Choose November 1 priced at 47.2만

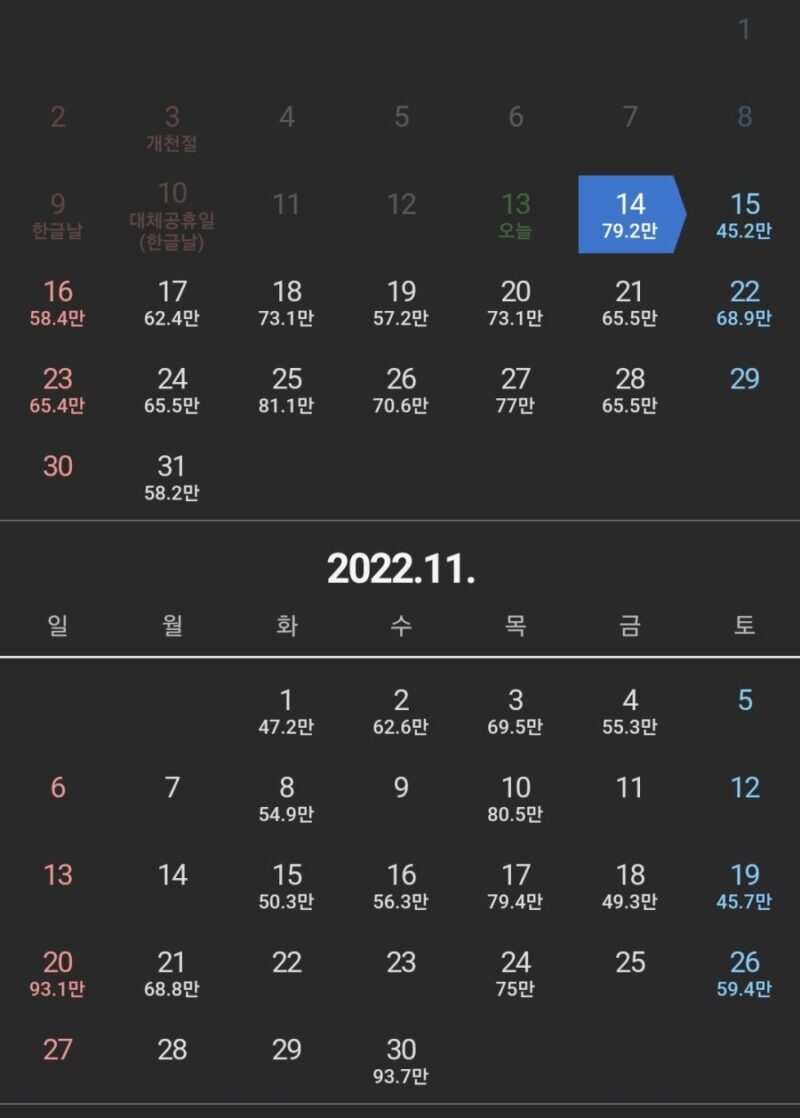(287, 710)
